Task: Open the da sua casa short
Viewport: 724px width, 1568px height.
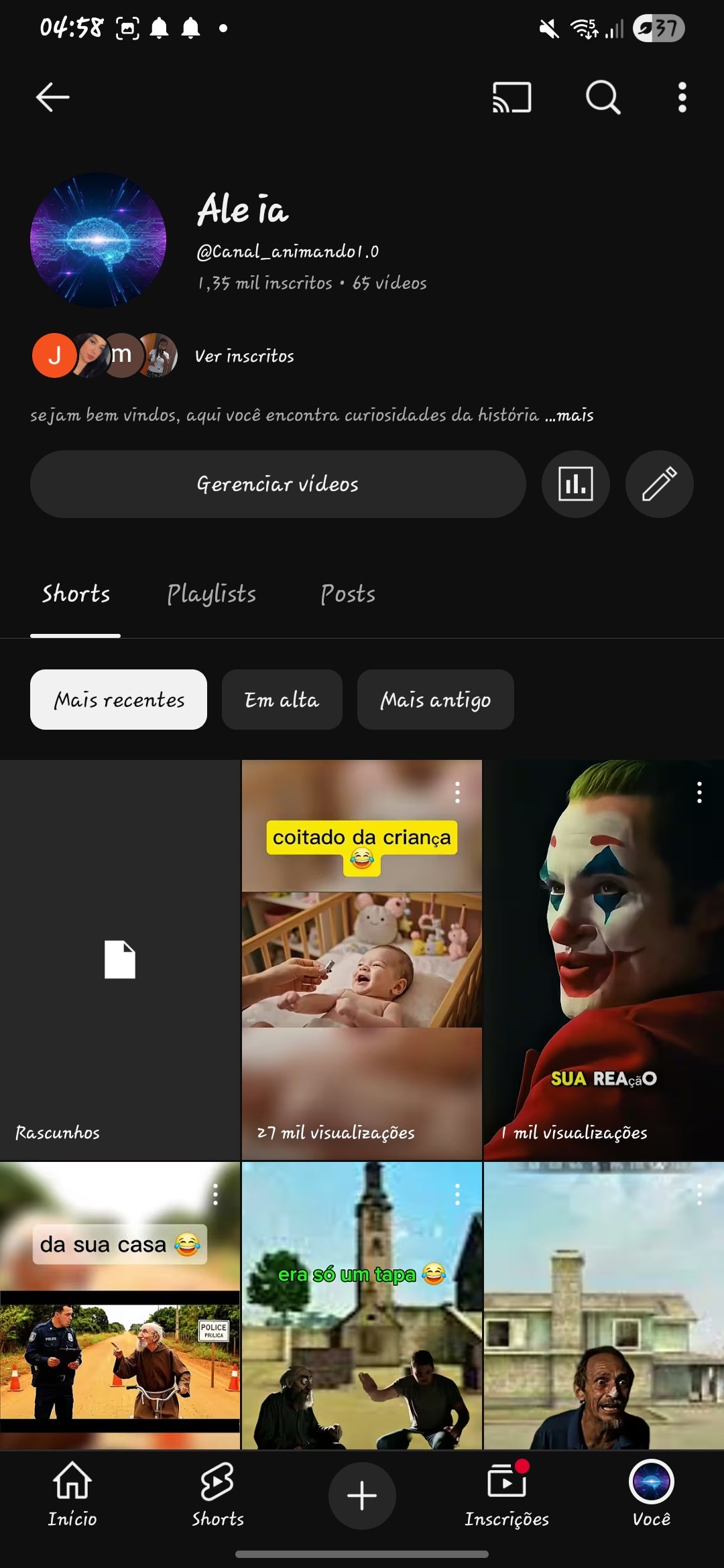Action: (x=120, y=1307)
